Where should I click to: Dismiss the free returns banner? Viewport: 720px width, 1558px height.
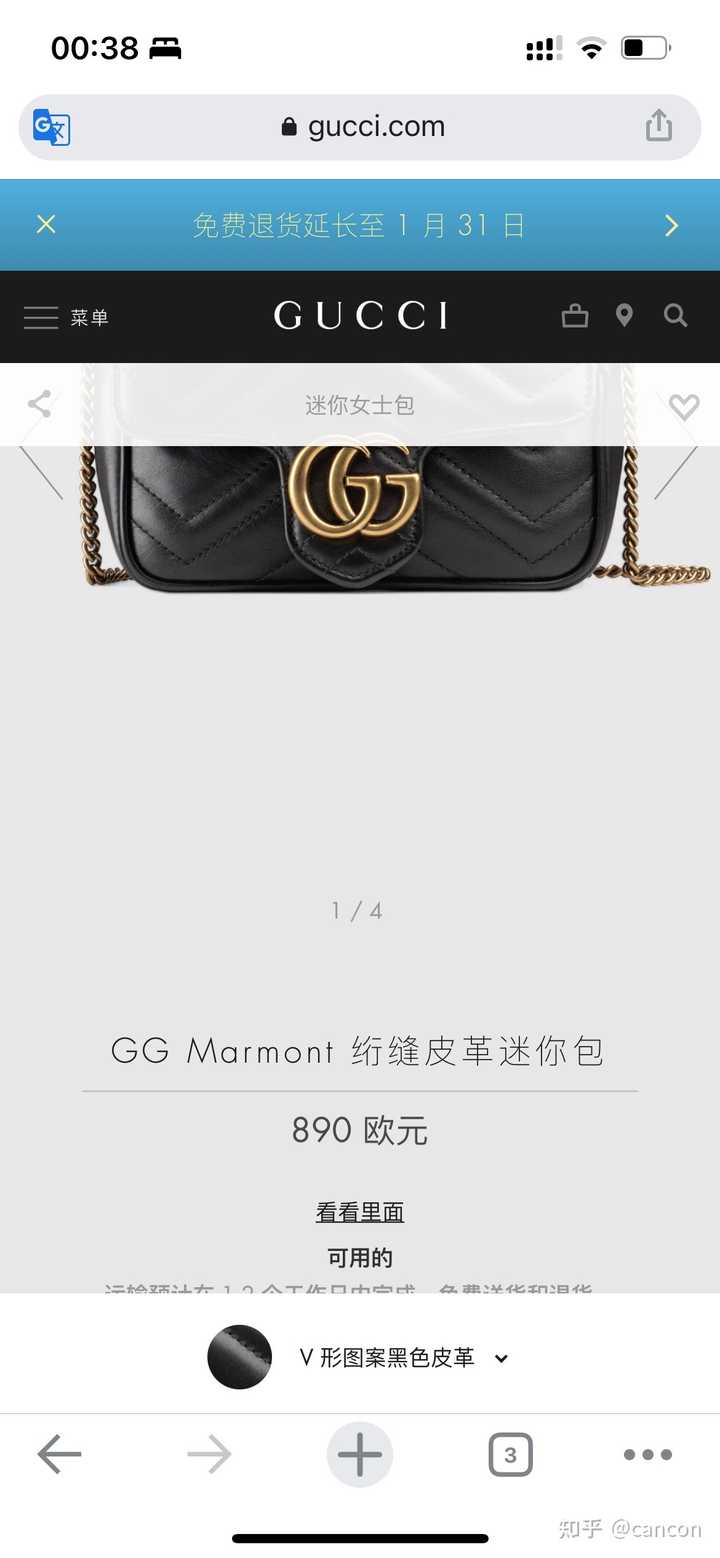(x=45, y=224)
